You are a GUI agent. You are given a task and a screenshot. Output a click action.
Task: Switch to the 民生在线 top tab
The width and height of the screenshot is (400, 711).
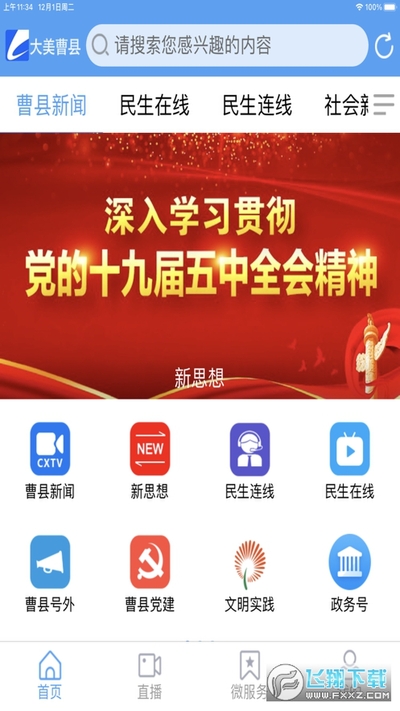[154, 105]
